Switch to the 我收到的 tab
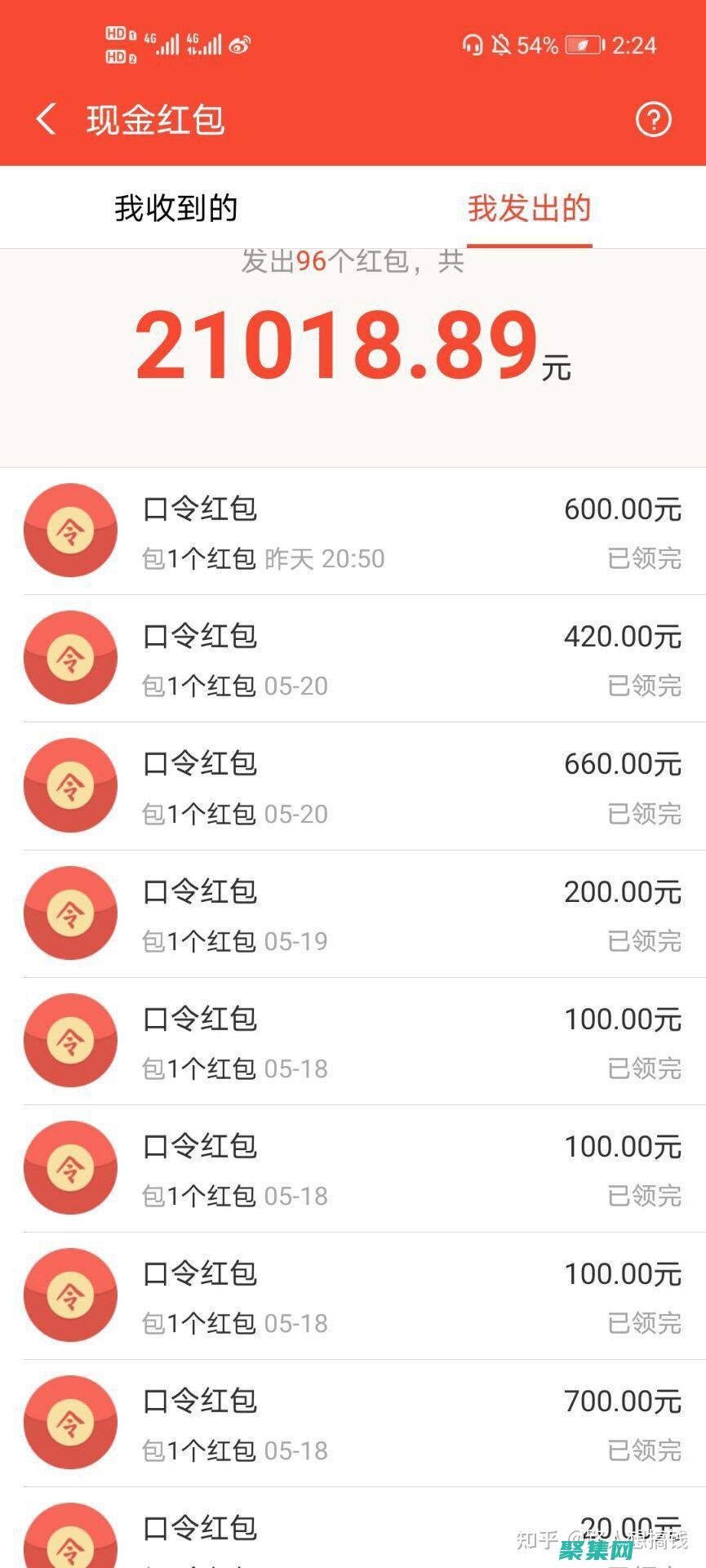 tap(173, 209)
